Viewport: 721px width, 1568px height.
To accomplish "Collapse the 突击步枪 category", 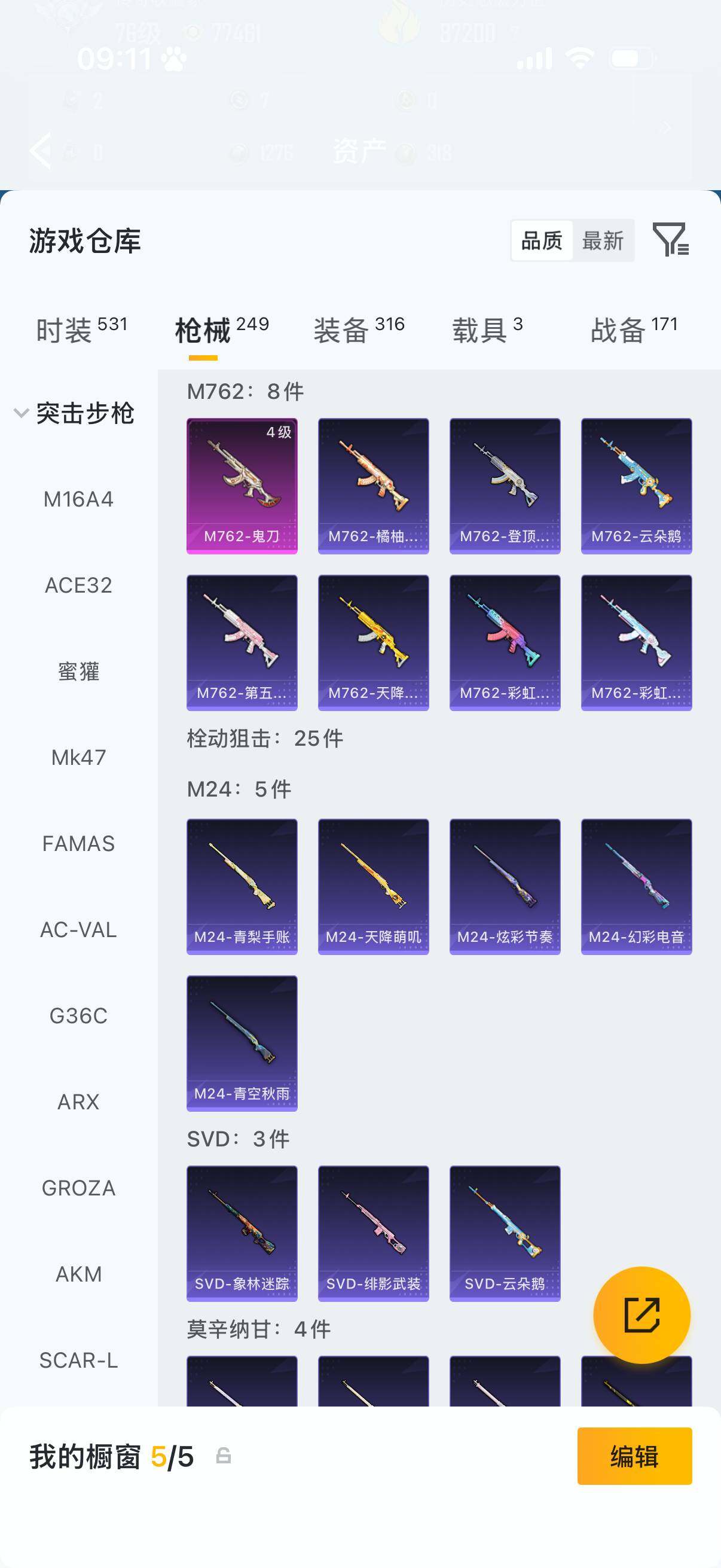I will (x=74, y=413).
